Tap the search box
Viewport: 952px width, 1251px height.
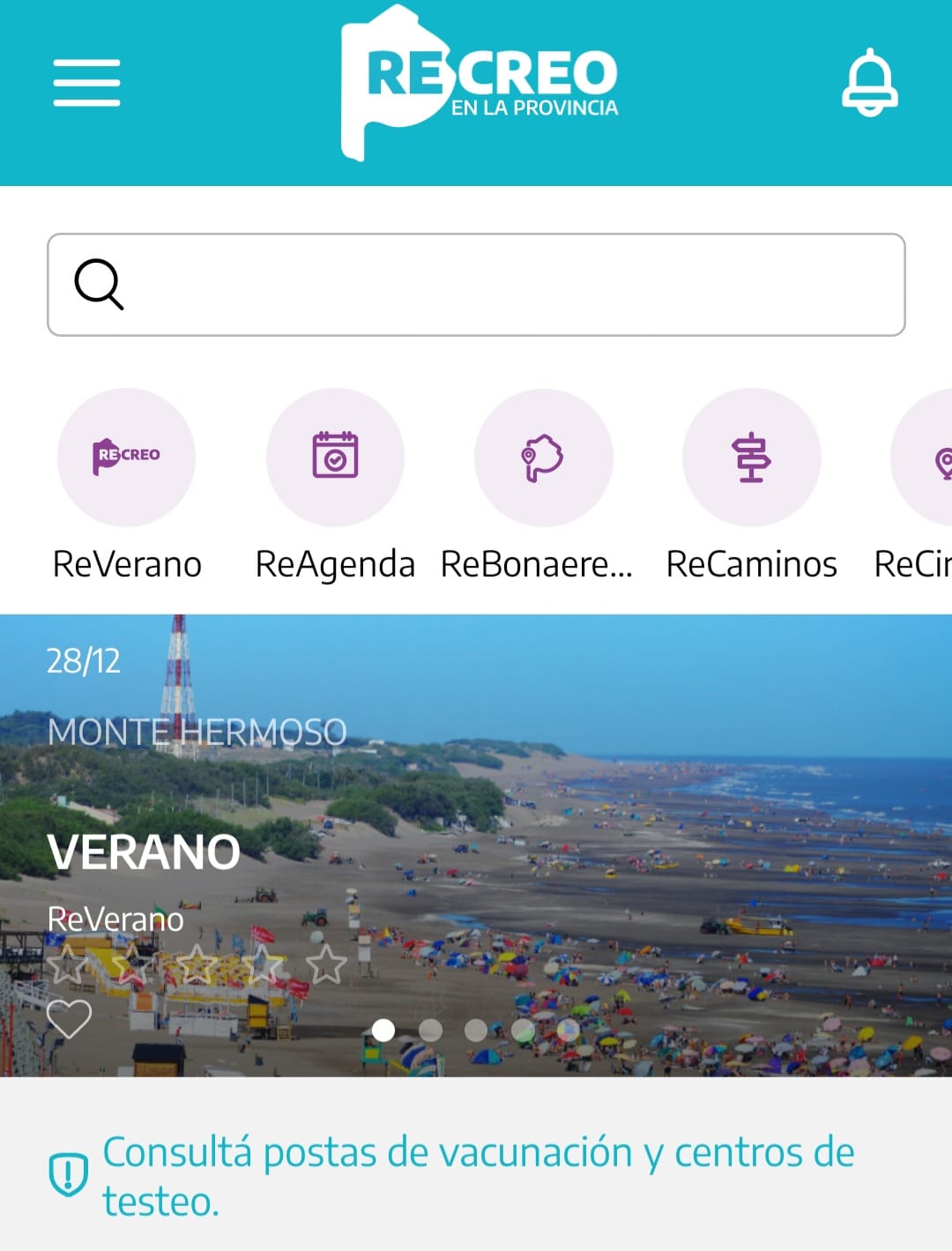coord(476,285)
